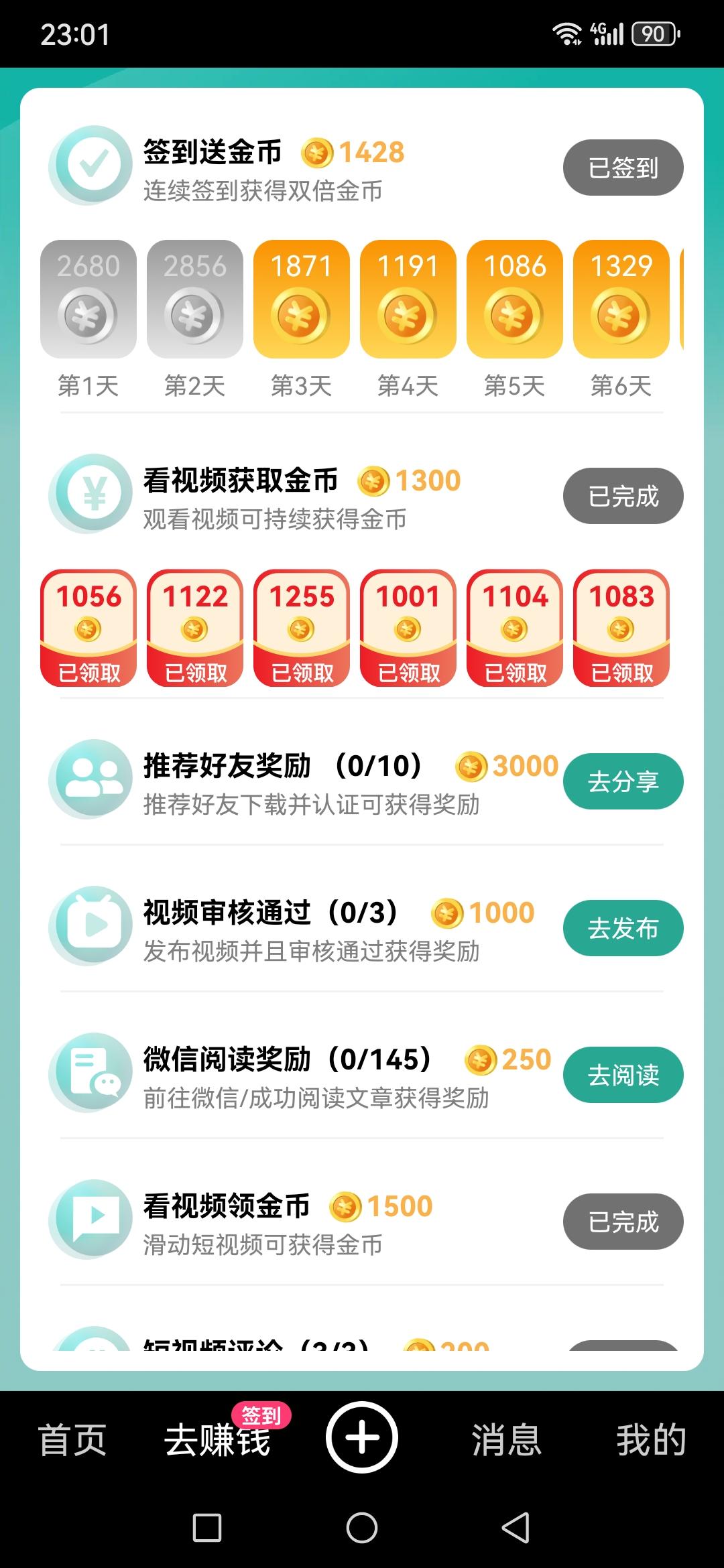Select the 第6天 1329 coin tile
Viewport: 724px width, 1568px height.
point(621,299)
